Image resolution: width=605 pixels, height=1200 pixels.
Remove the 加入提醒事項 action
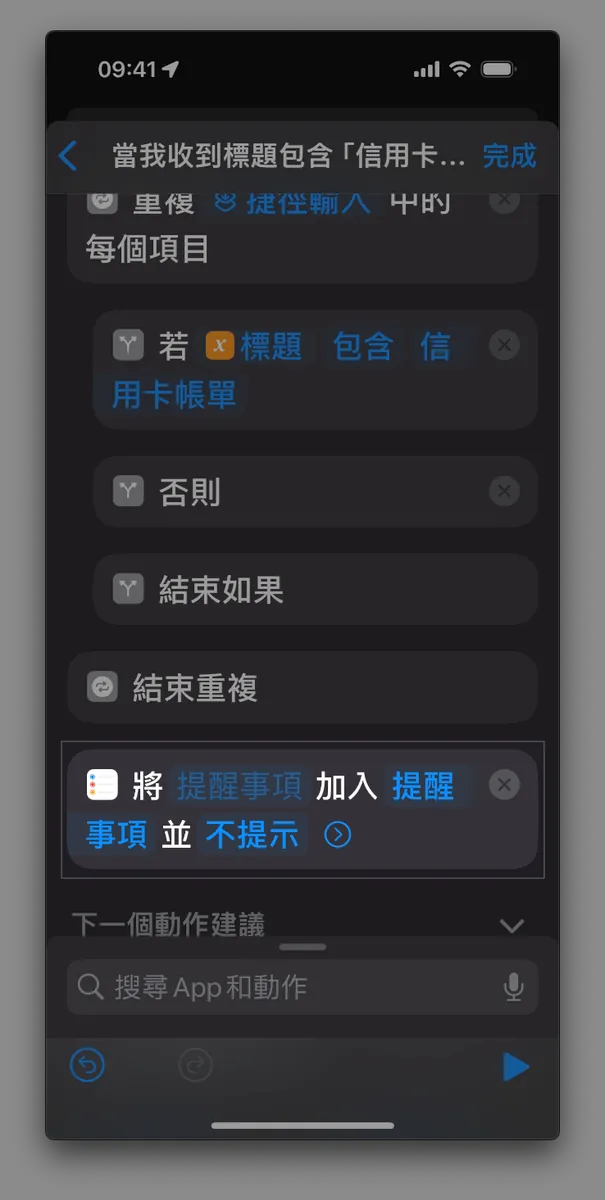504,786
